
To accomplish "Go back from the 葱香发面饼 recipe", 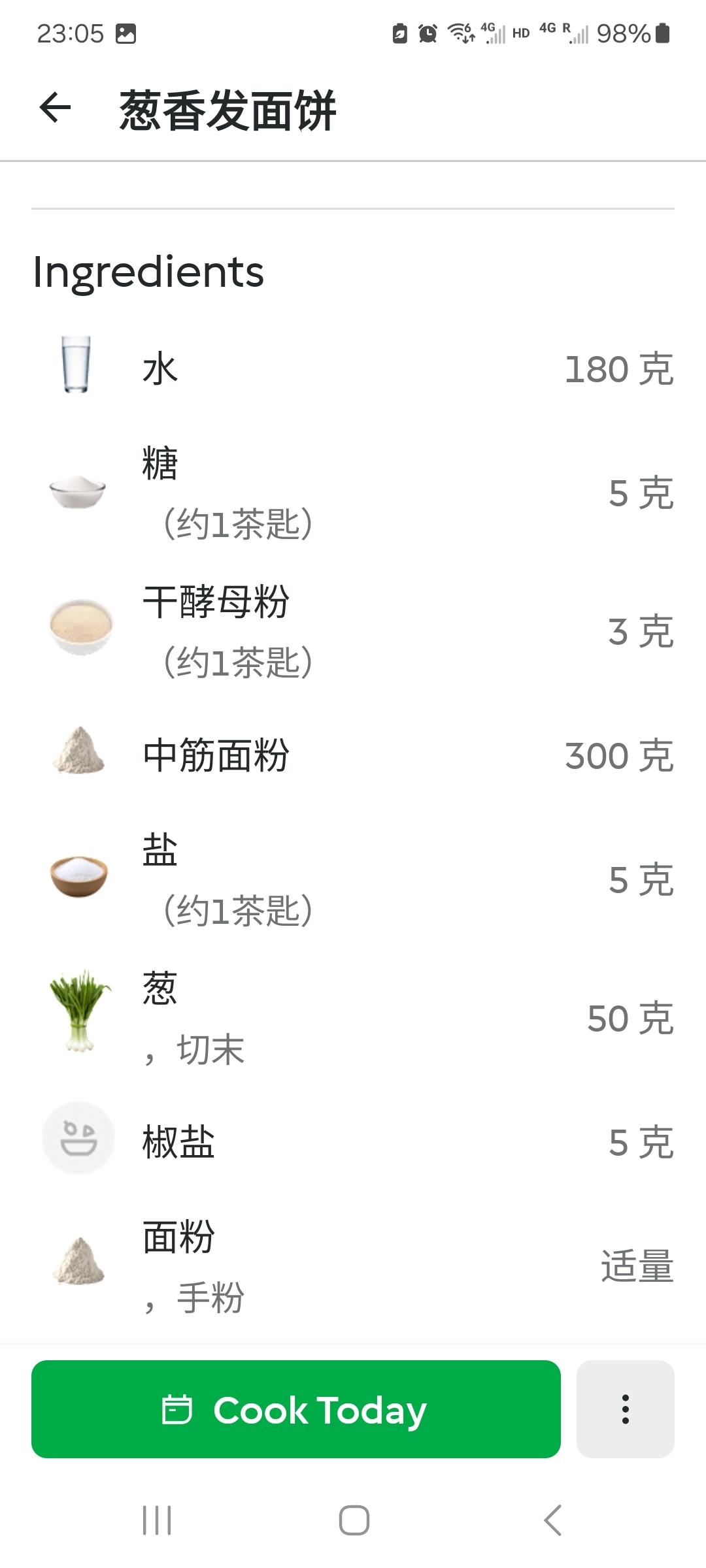I will coord(55,108).
